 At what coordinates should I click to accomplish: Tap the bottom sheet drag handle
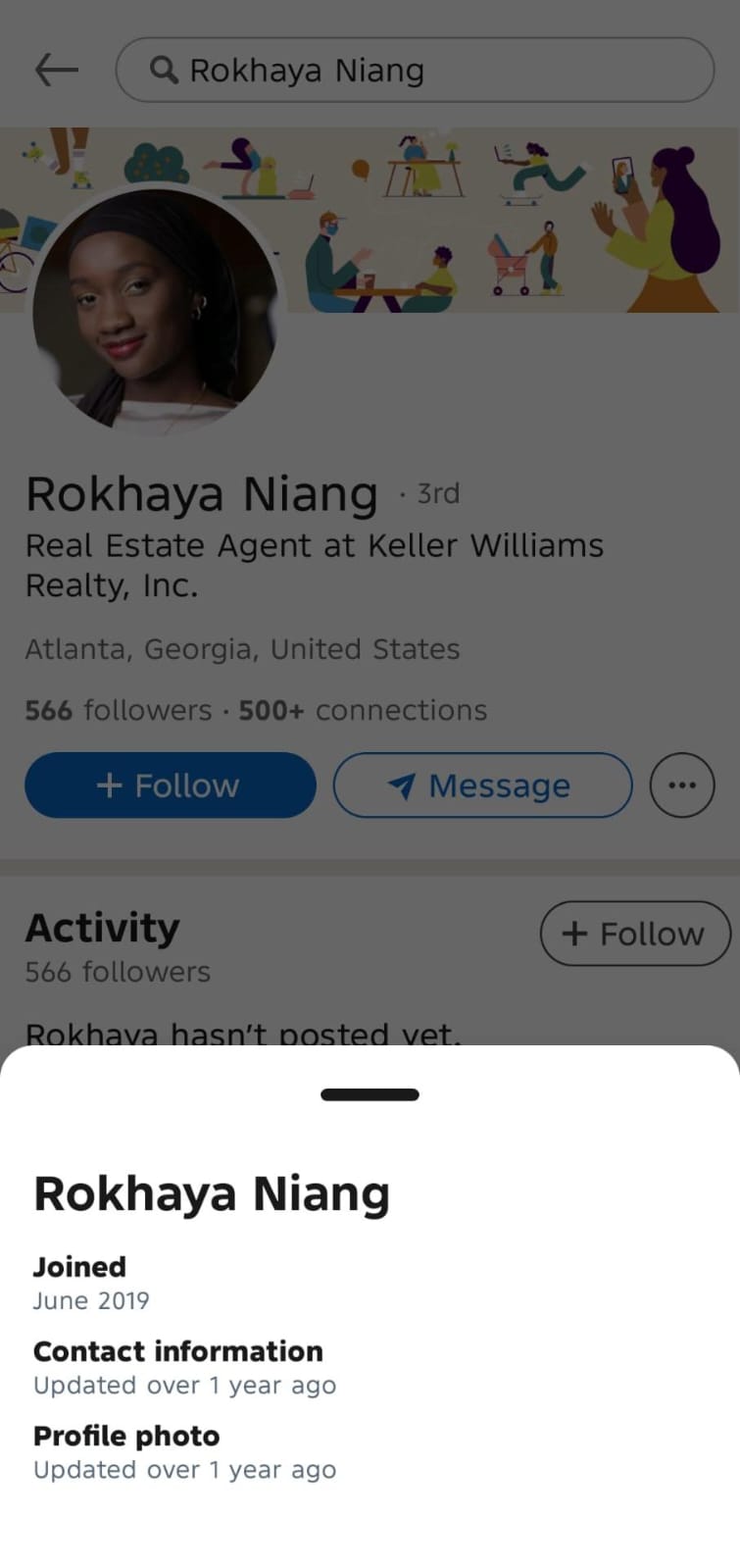pyautogui.click(x=370, y=1094)
